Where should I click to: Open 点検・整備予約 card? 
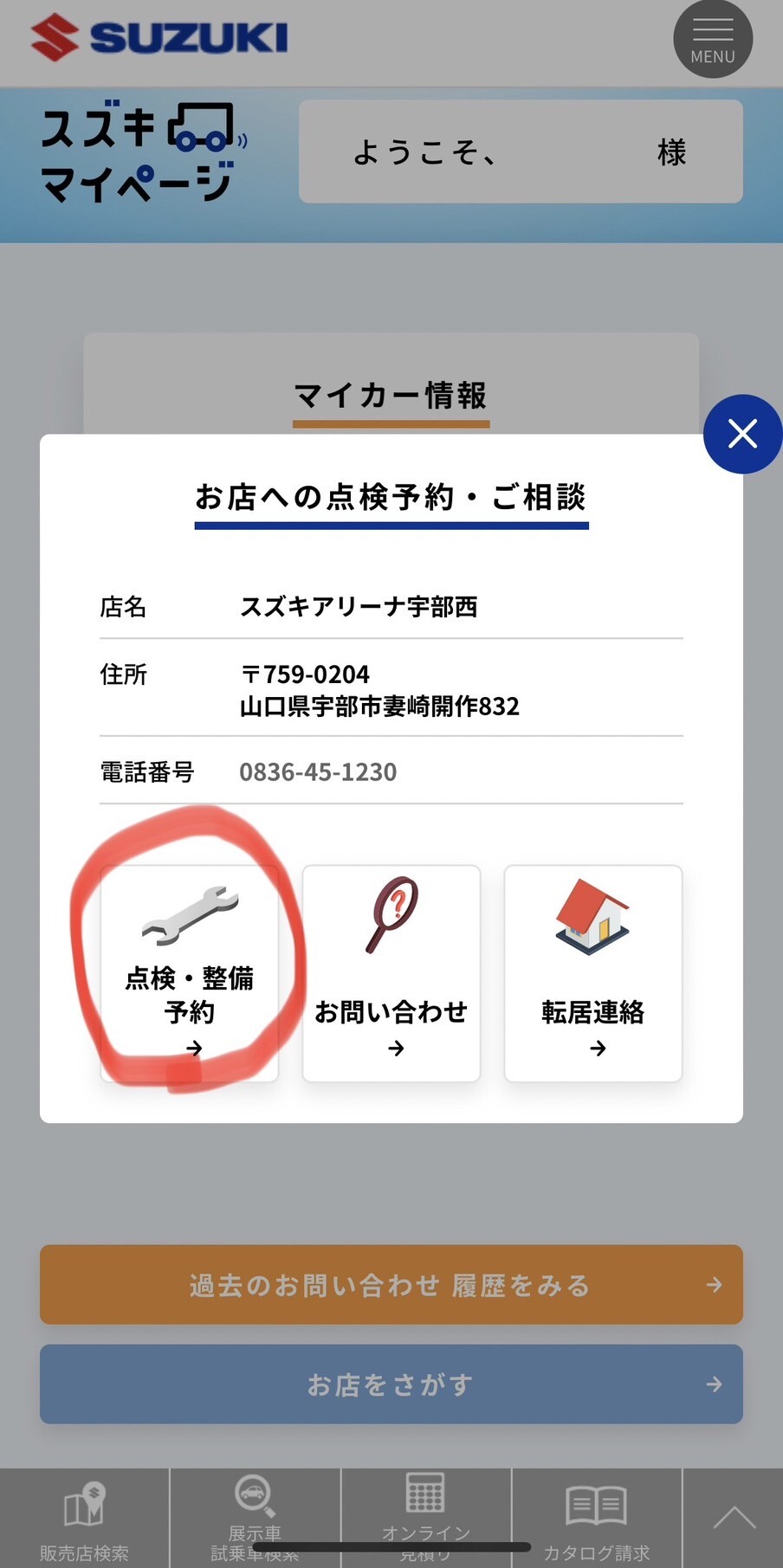pyautogui.click(x=190, y=973)
